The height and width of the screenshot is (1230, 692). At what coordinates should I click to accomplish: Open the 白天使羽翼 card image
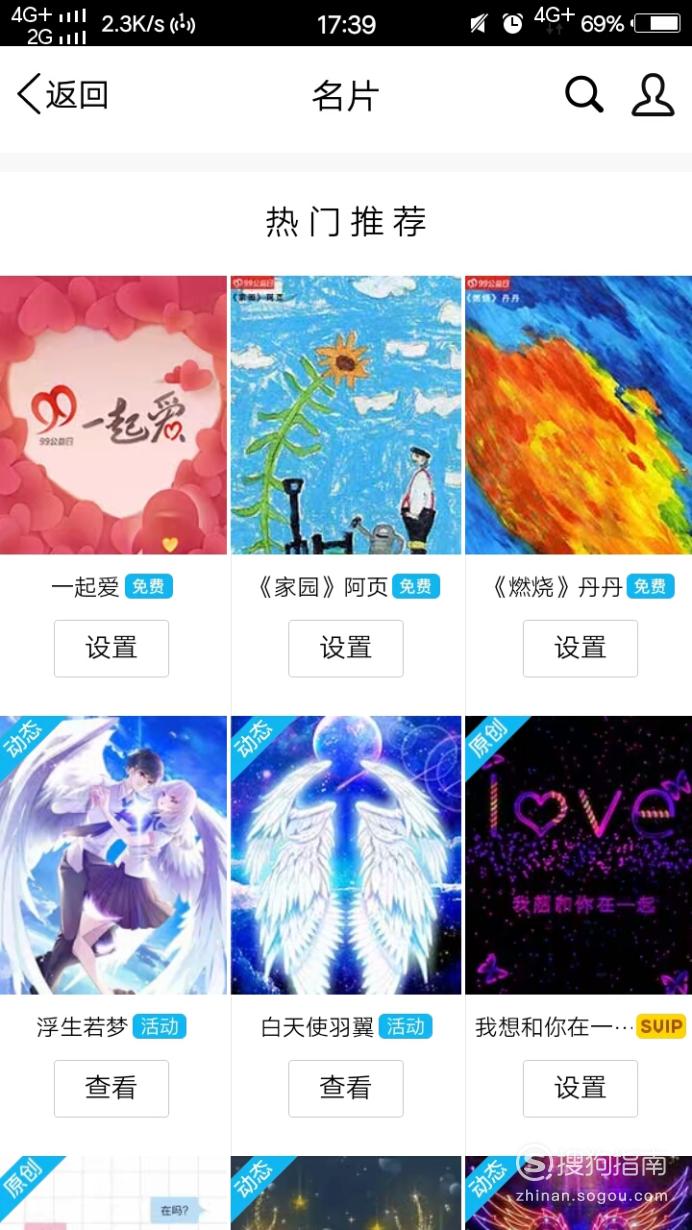(x=346, y=855)
